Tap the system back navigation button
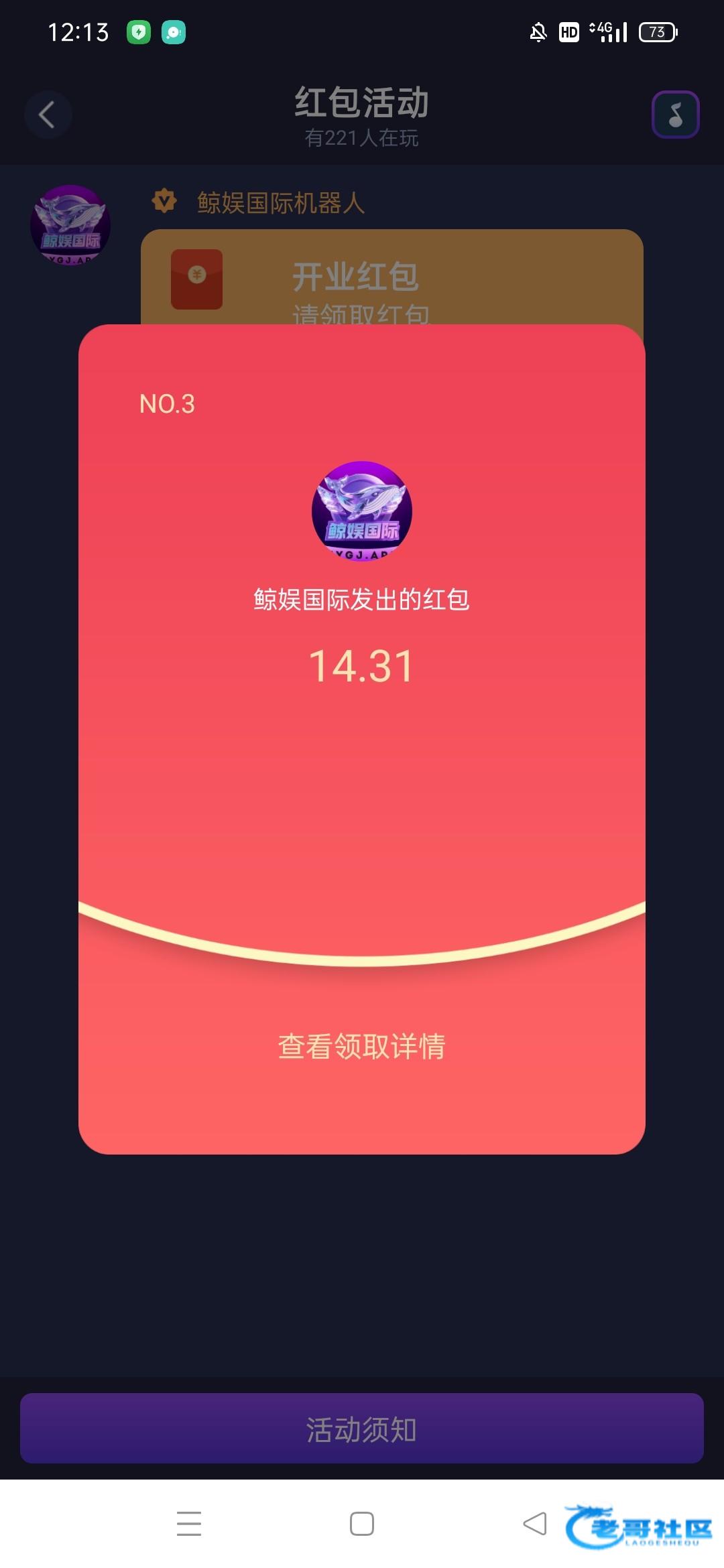Viewport: 724px width, 1568px height. point(534,1523)
